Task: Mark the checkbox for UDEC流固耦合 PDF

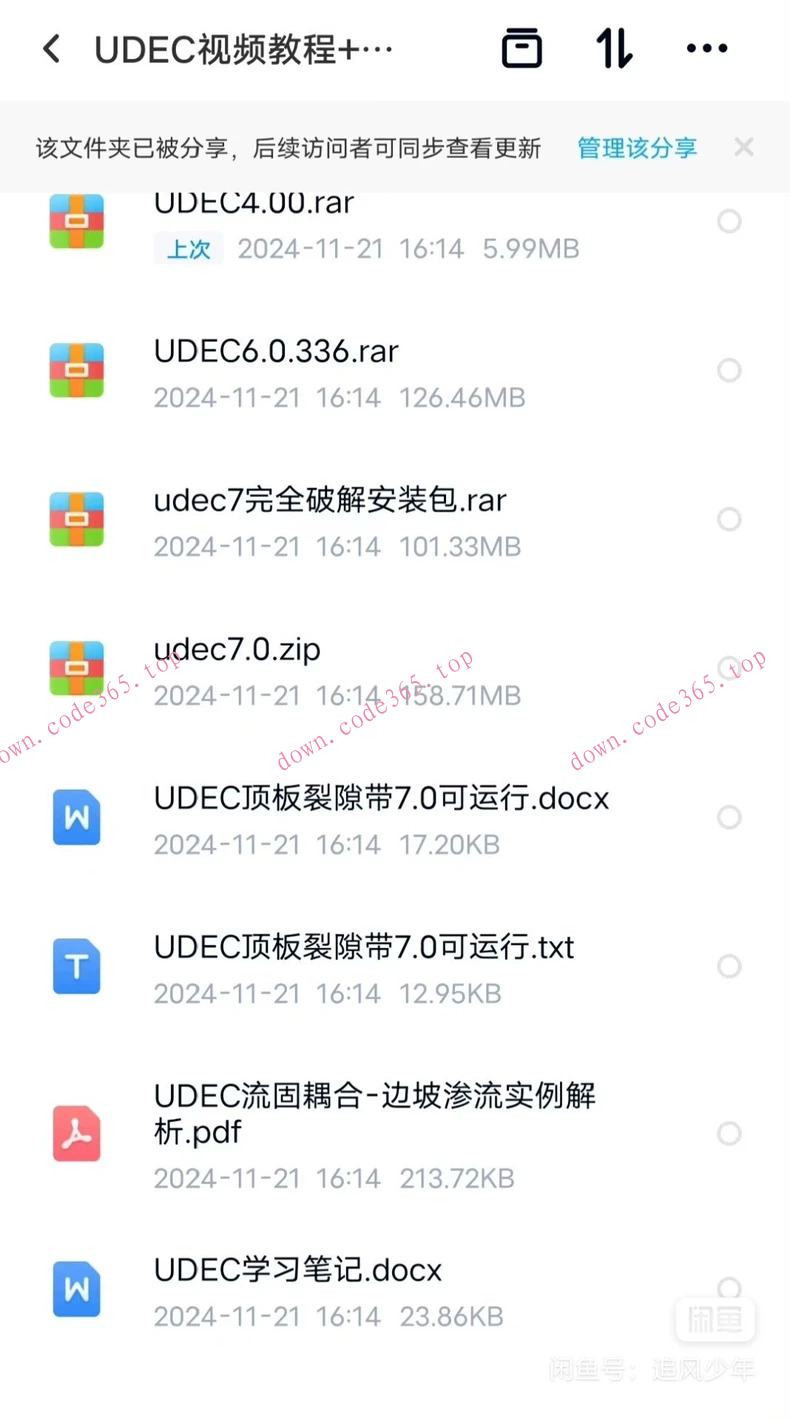Action: point(729,1133)
